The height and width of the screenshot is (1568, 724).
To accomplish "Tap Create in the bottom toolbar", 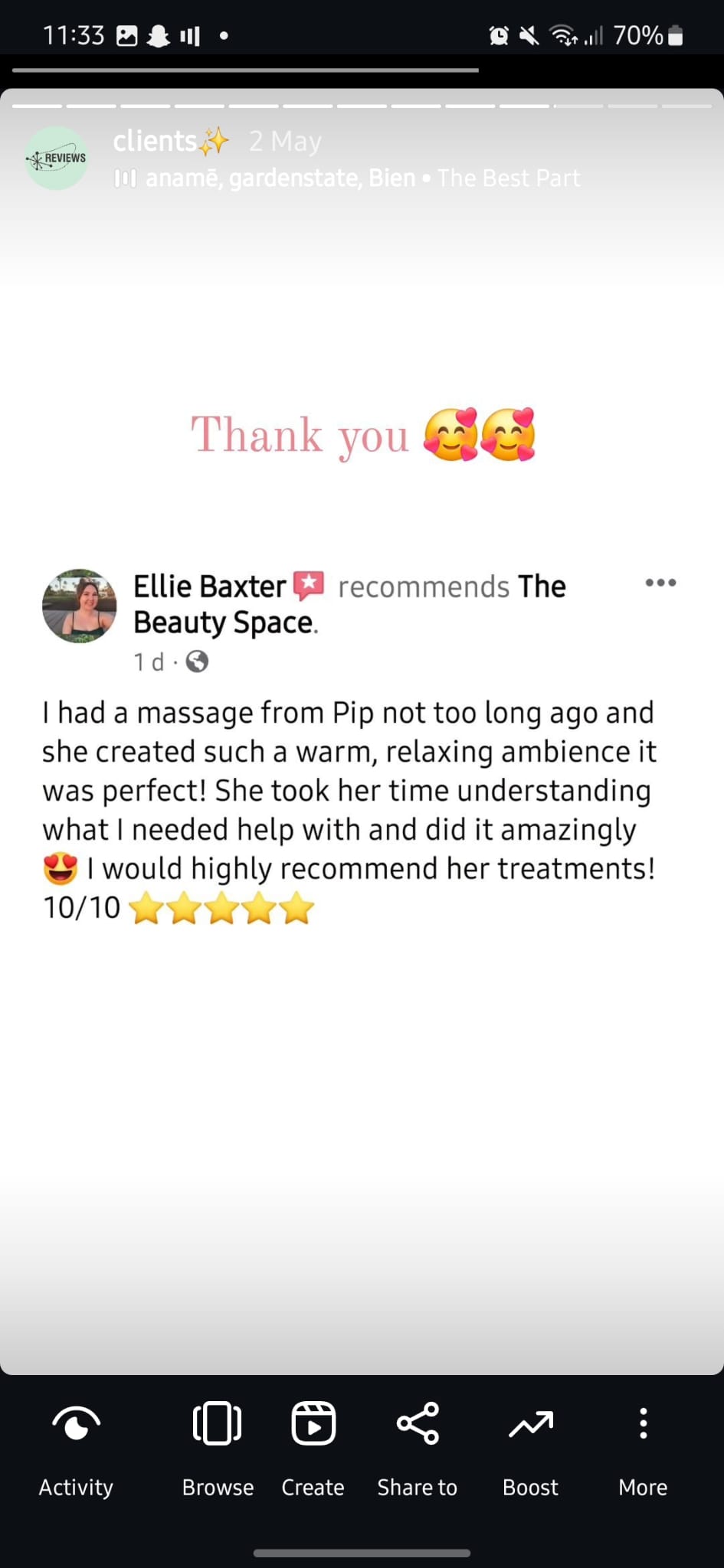I will pos(313,1449).
